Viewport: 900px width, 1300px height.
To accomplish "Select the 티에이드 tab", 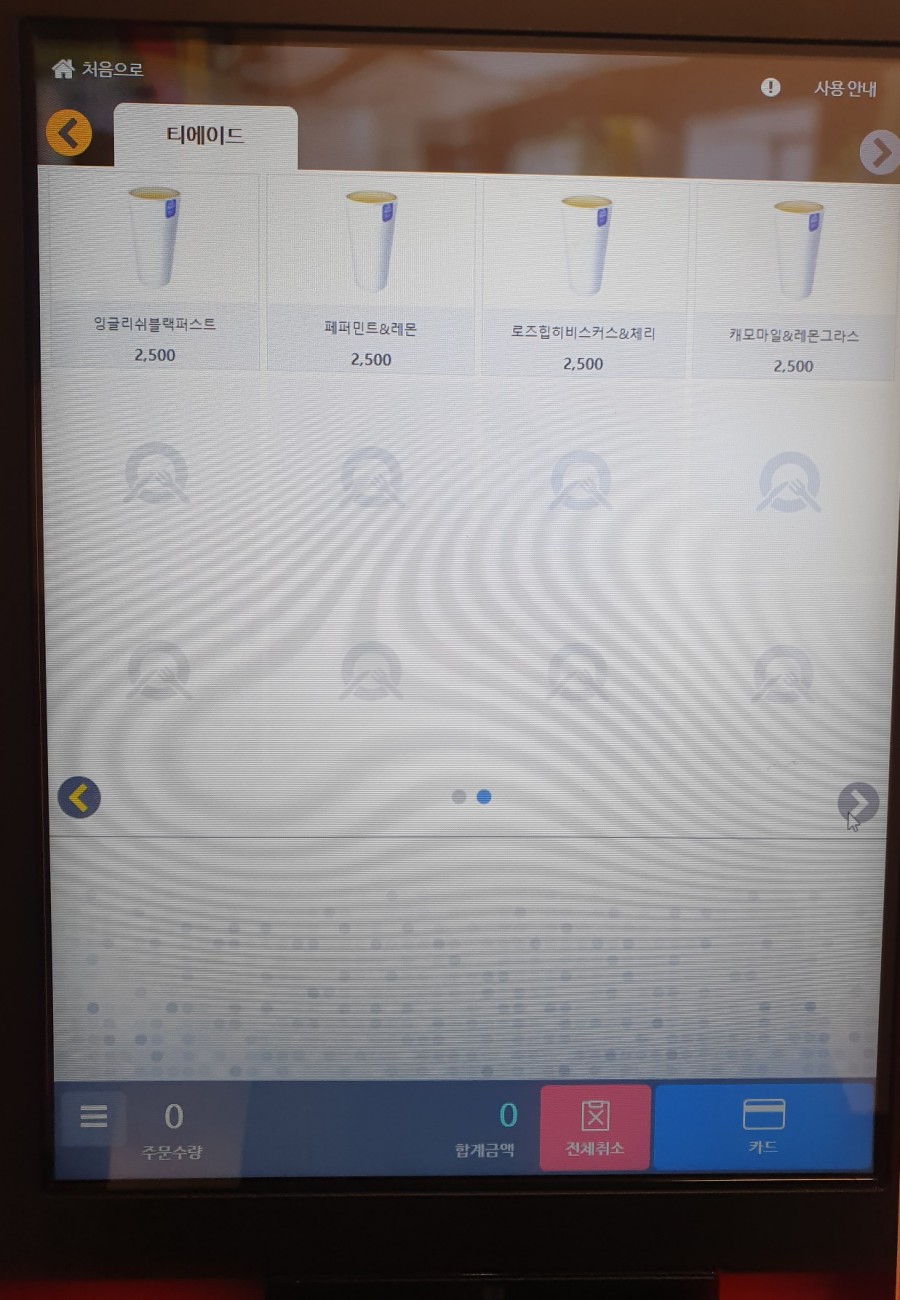I will click(205, 136).
